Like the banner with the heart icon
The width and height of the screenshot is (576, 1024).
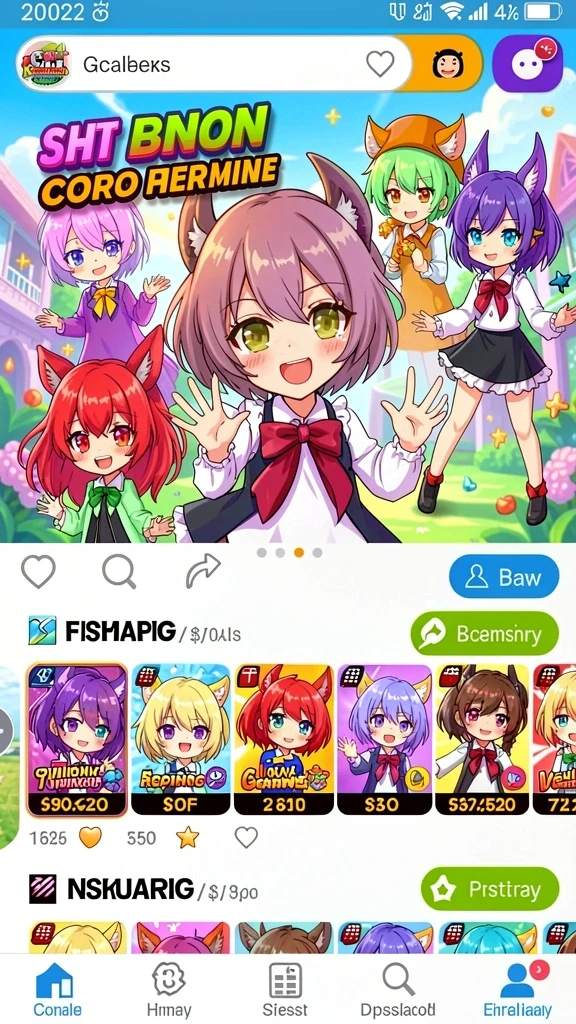click(38, 572)
